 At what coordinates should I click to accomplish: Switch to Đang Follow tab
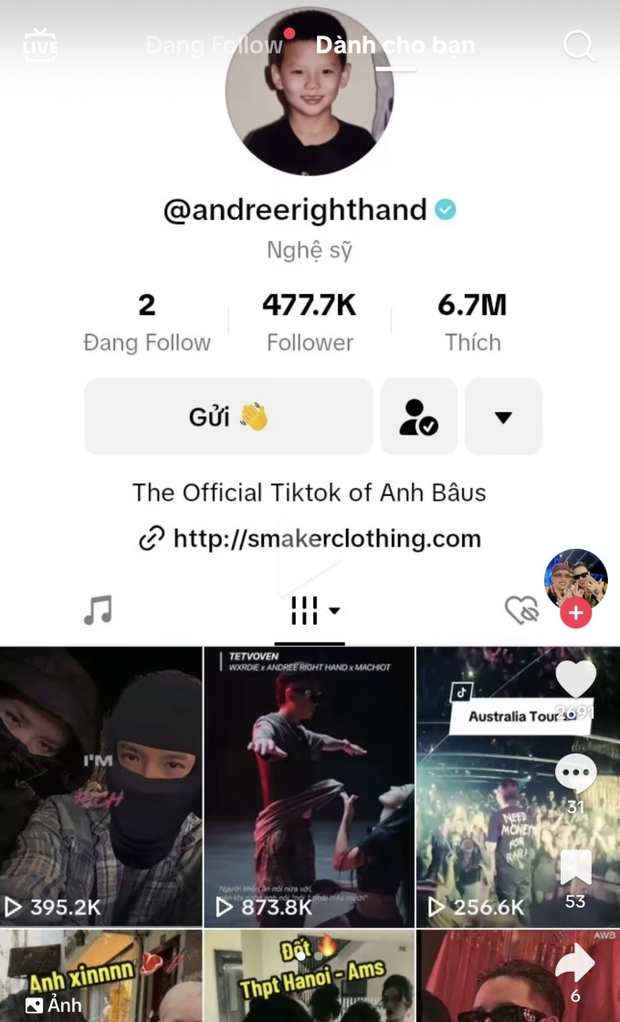point(214,45)
